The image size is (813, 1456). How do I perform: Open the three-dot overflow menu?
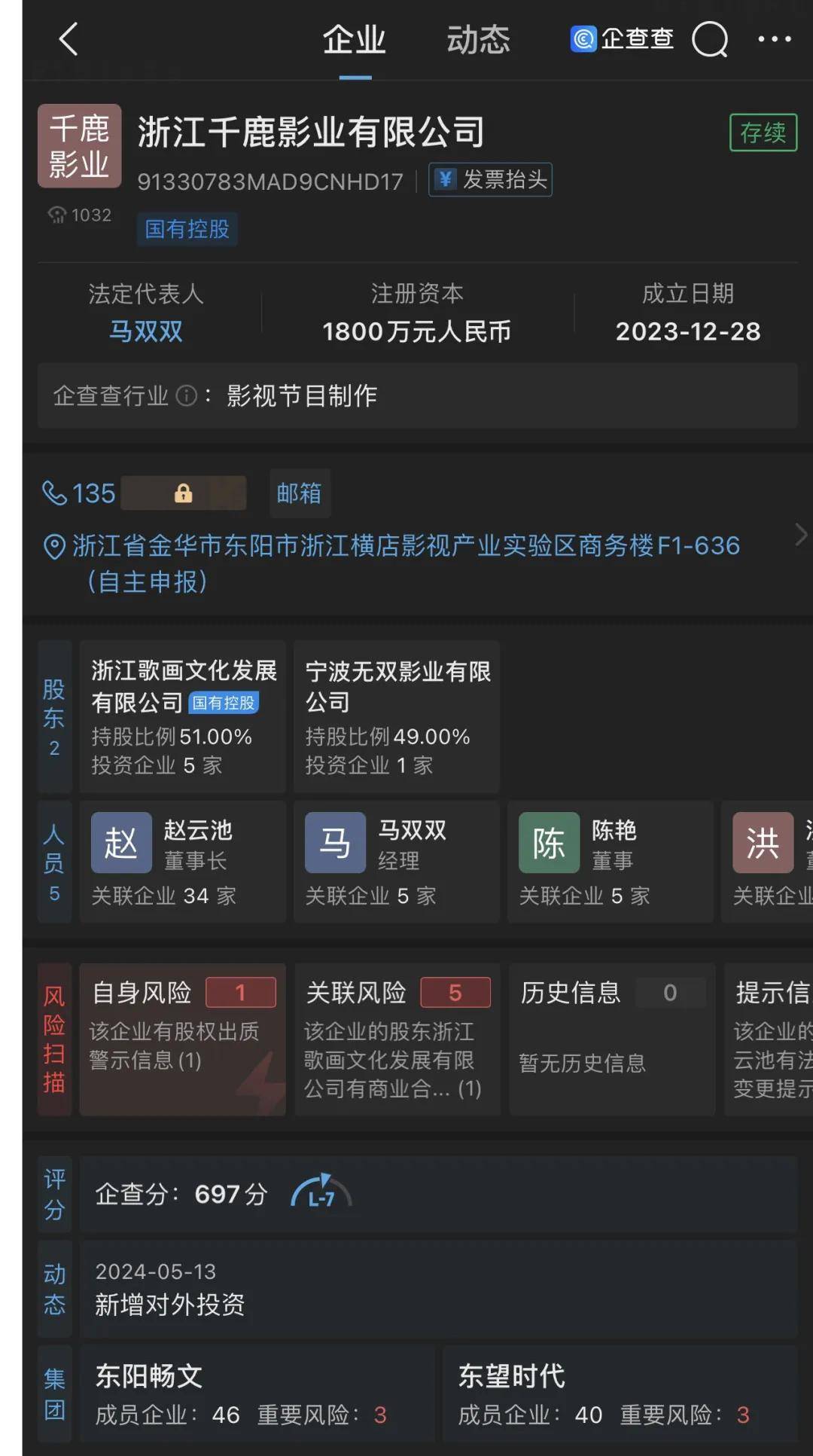774,39
